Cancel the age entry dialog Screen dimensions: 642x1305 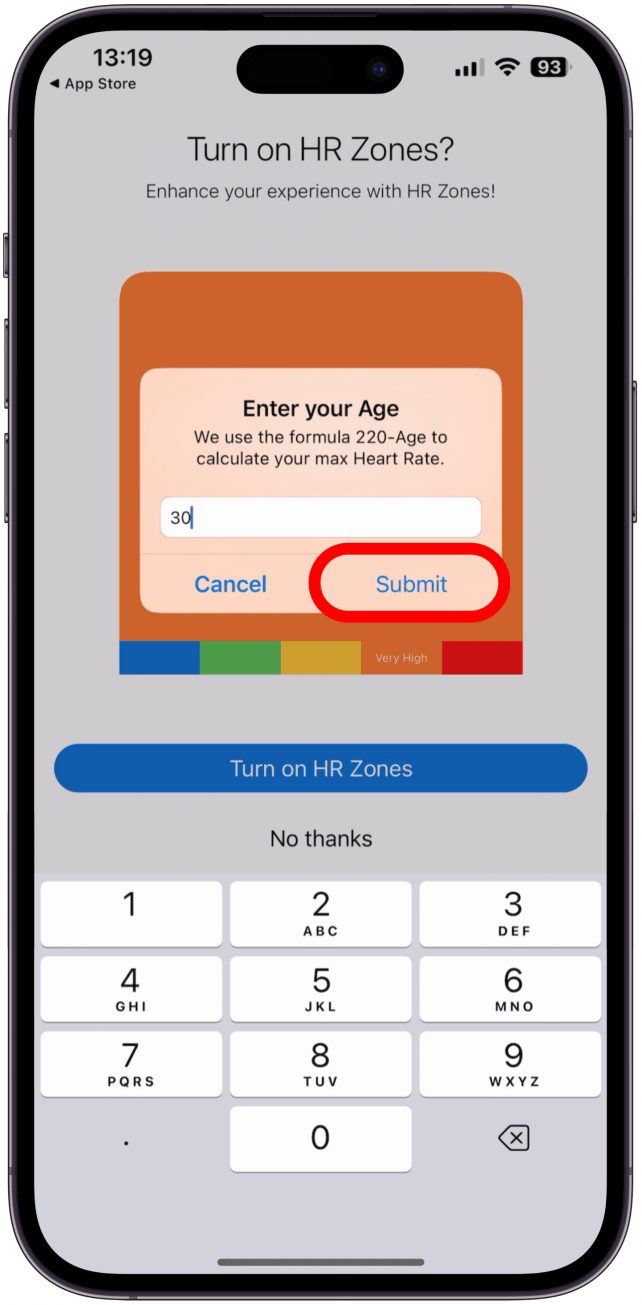click(x=230, y=584)
